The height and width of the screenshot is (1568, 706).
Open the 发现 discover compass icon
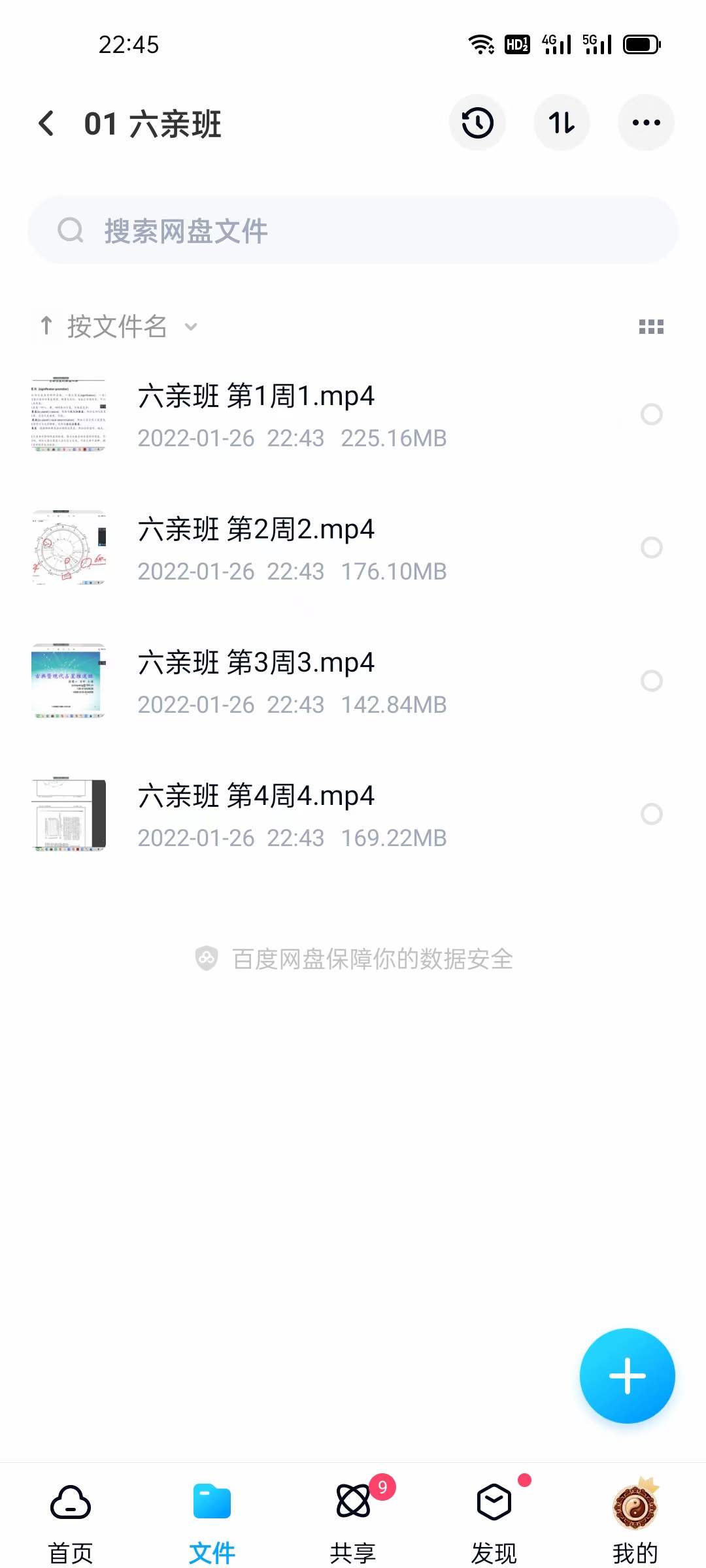(x=494, y=1502)
